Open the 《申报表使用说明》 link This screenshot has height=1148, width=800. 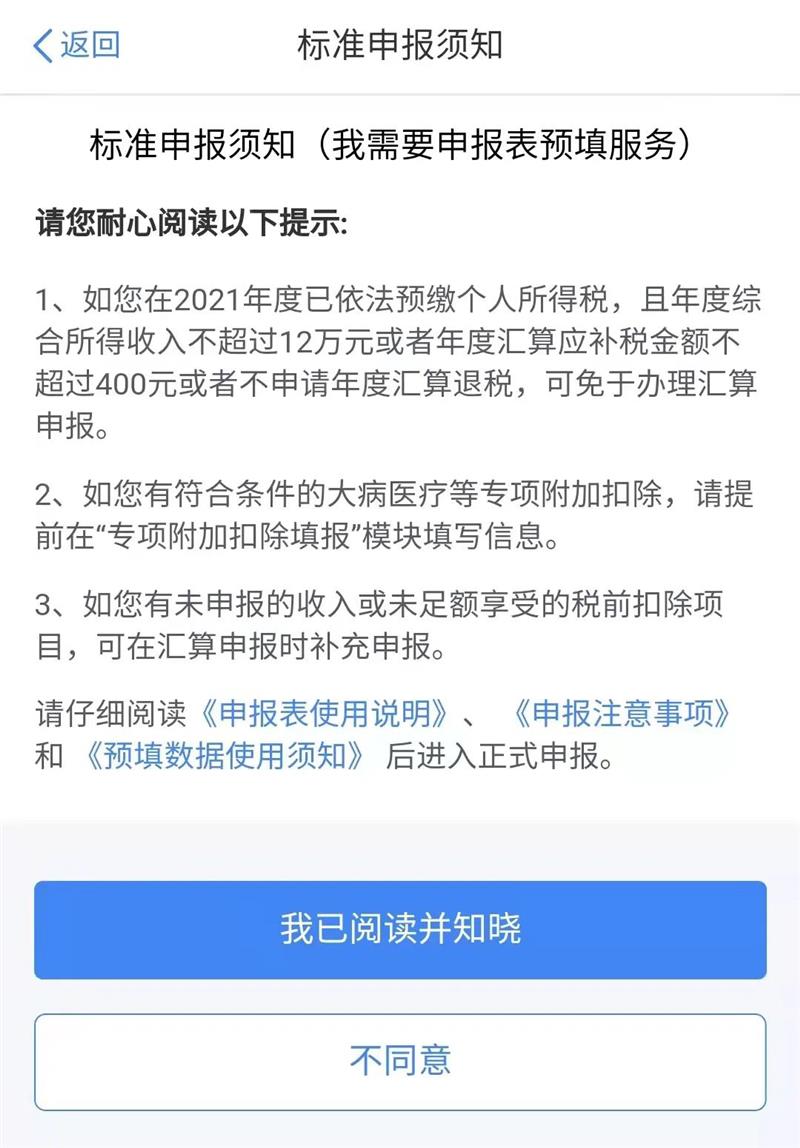pos(323,713)
